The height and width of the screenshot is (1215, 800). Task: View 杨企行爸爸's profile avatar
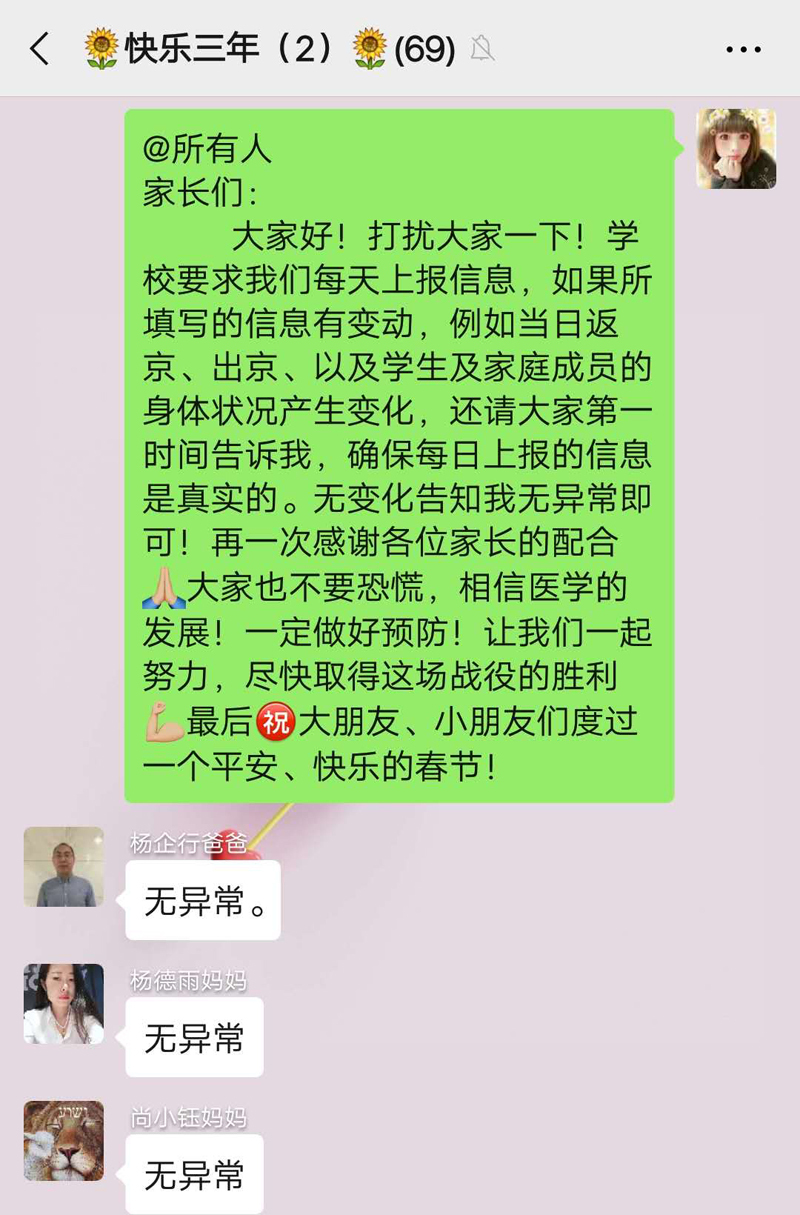click(64, 866)
